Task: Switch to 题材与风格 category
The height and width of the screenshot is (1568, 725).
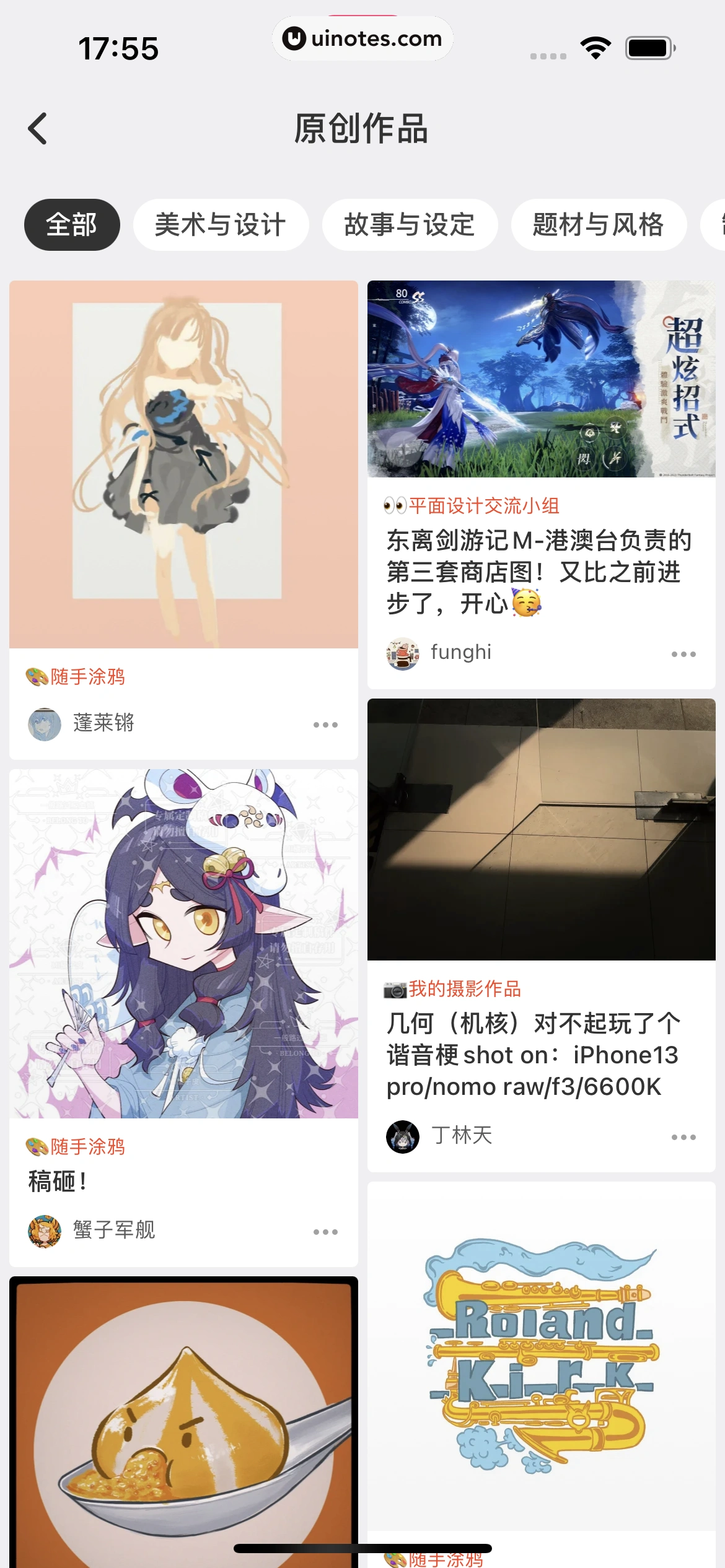Action: point(598,225)
